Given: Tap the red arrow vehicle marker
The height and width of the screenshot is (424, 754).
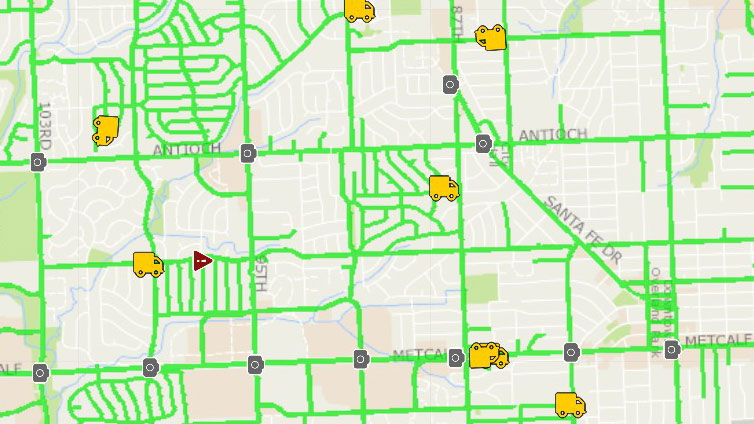Looking at the screenshot, I should 202,261.
